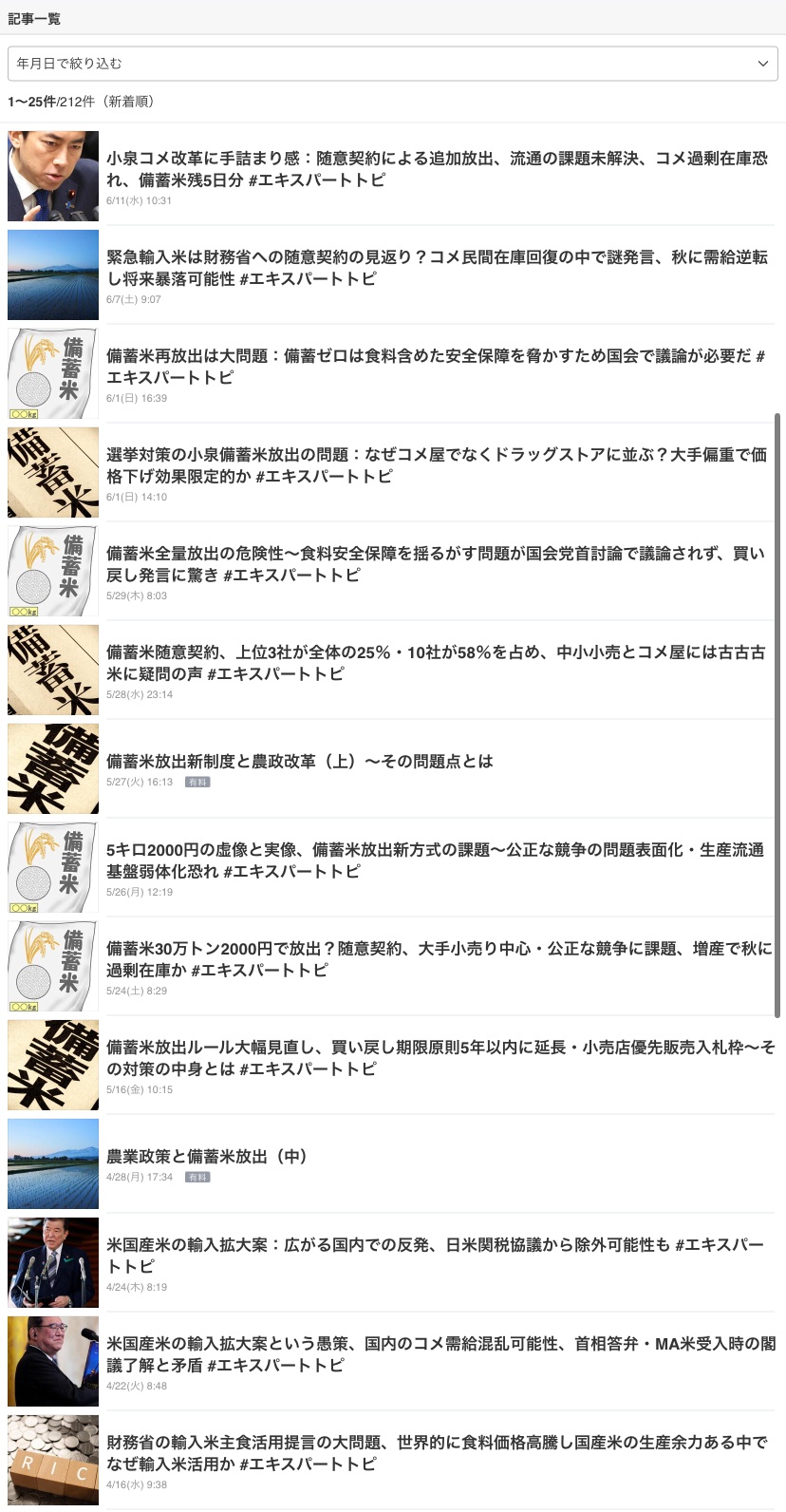
Task: Read article 米国産米の輸入拡大案という愚策
Action: pos(391,1361)
